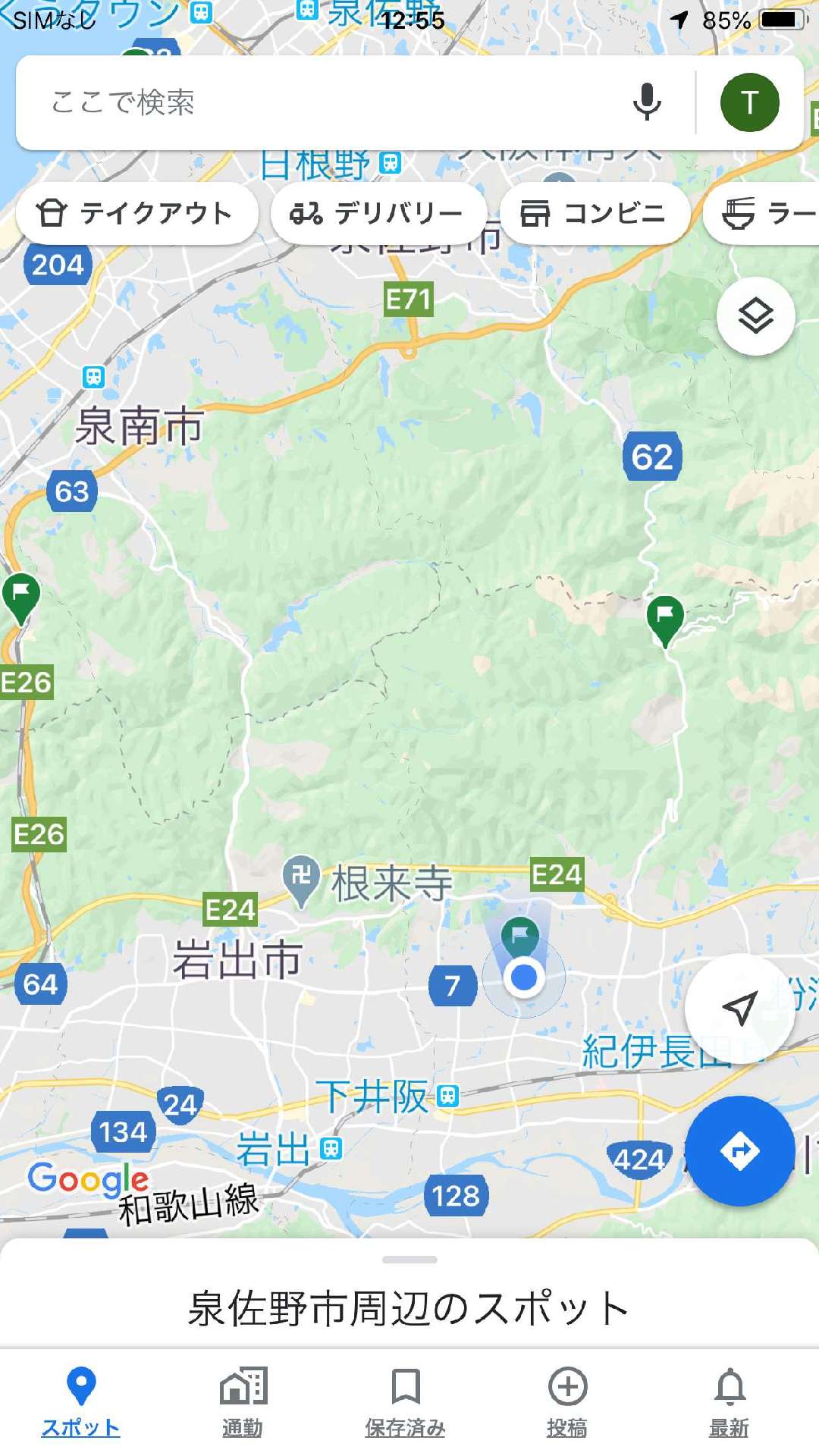This screenshot has height=1456, width=819.
Task: Open the account profile avatar T
Action: pos(749,102)
